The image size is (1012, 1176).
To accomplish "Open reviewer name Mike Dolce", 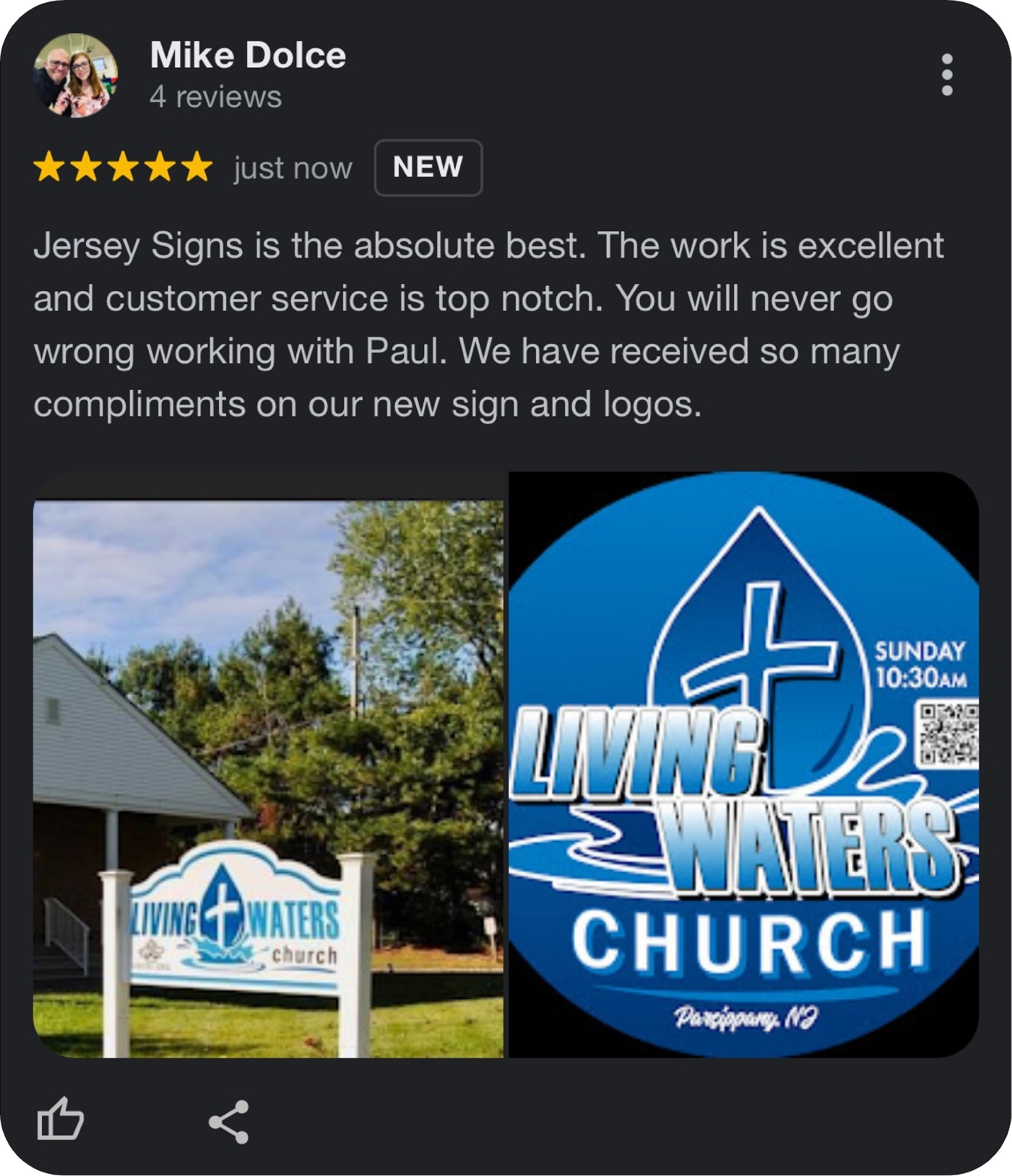I will 248,56.
